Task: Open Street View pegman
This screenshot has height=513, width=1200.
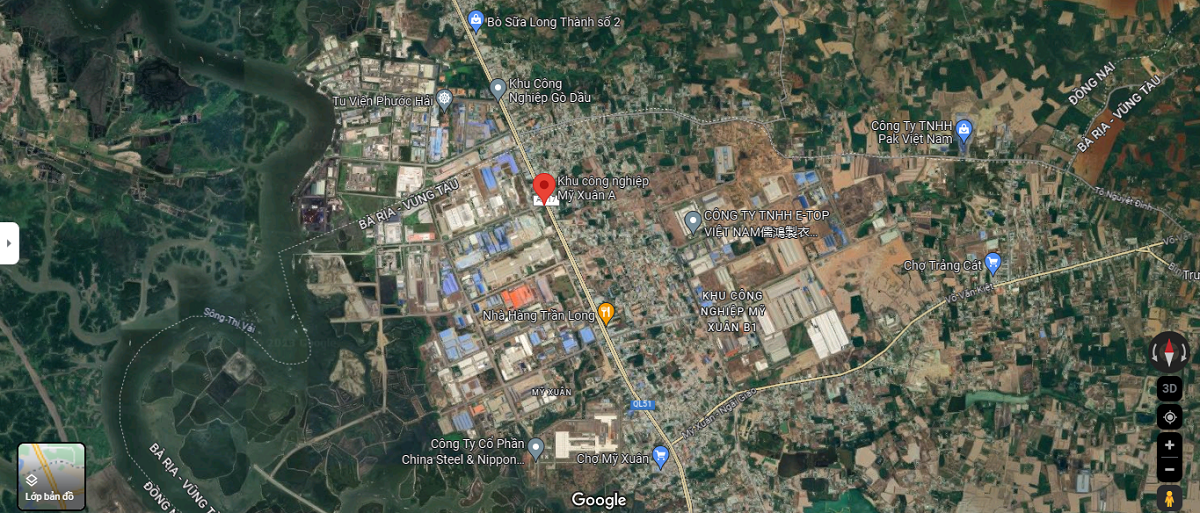Action: [x=1169, y=498]
